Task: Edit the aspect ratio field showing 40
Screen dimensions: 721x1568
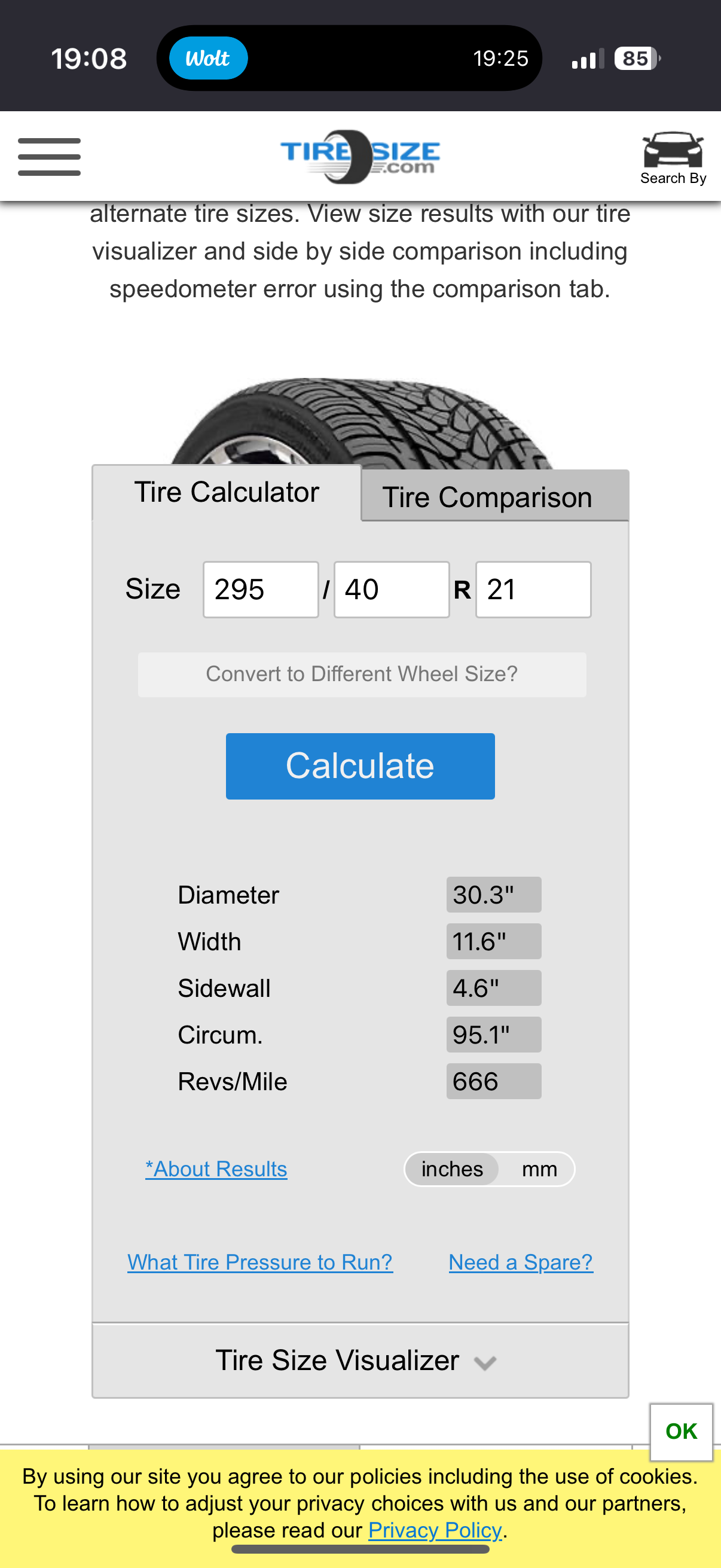Action: pos(391,589)
